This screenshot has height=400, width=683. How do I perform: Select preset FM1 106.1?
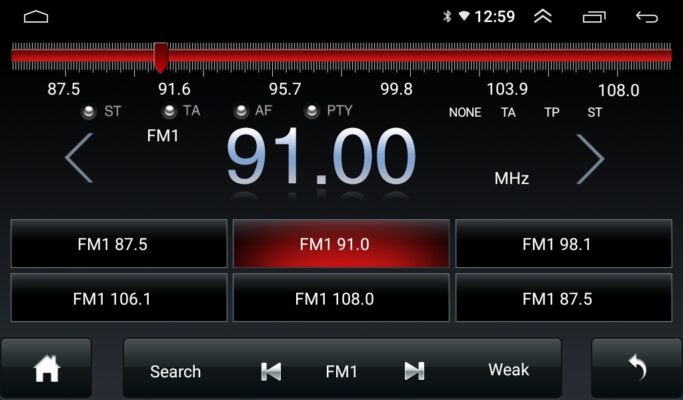[x=118, y=298]
